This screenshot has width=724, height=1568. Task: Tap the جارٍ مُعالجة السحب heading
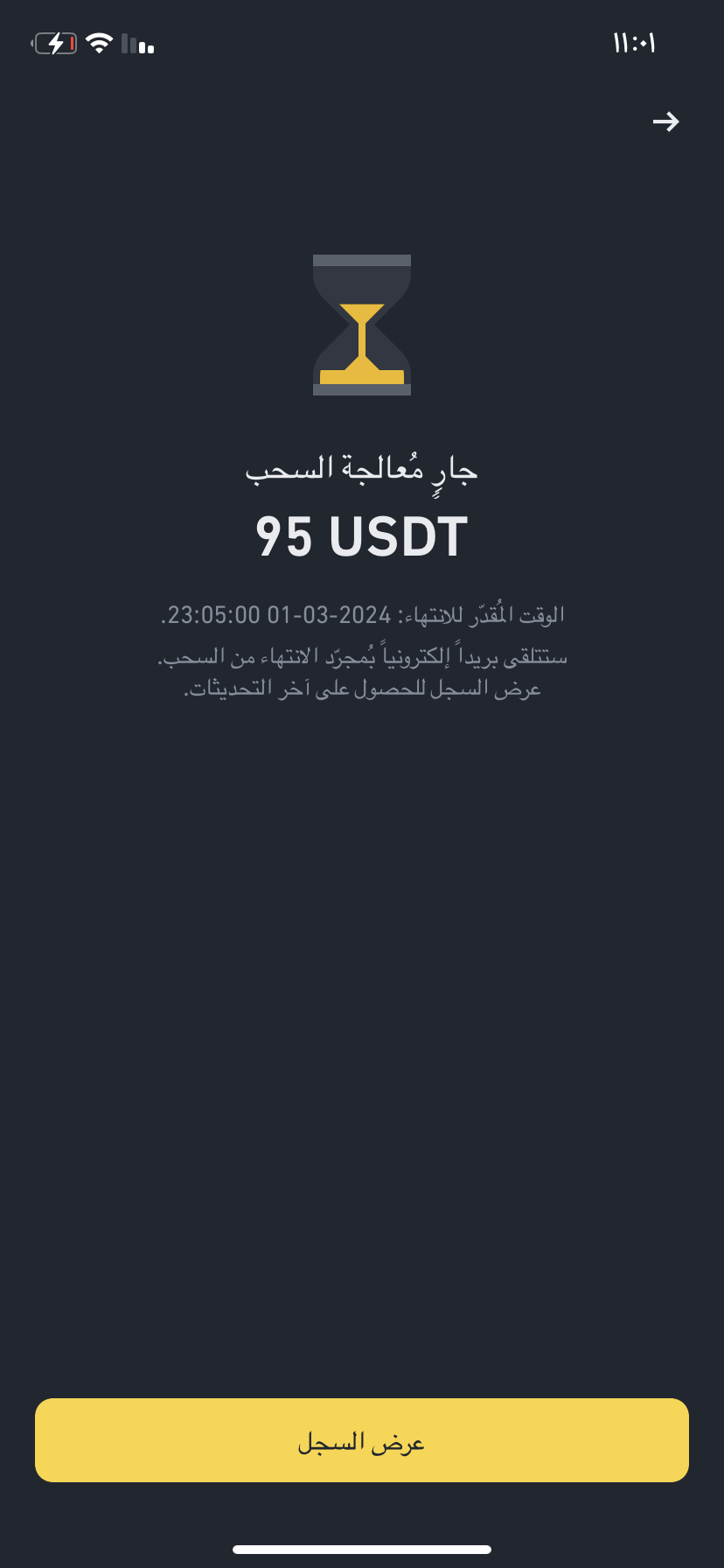pyautogui.click(x=361, y=470)
